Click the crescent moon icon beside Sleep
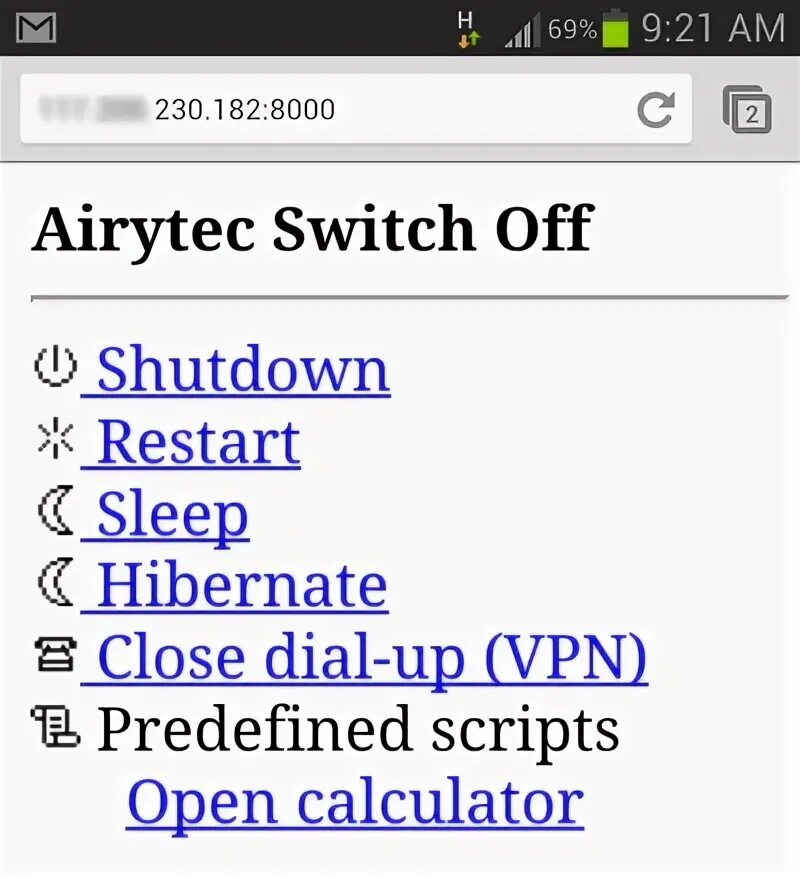Viewport: 800px width, 878px height. pyautogui.click(x=53, y=510)
